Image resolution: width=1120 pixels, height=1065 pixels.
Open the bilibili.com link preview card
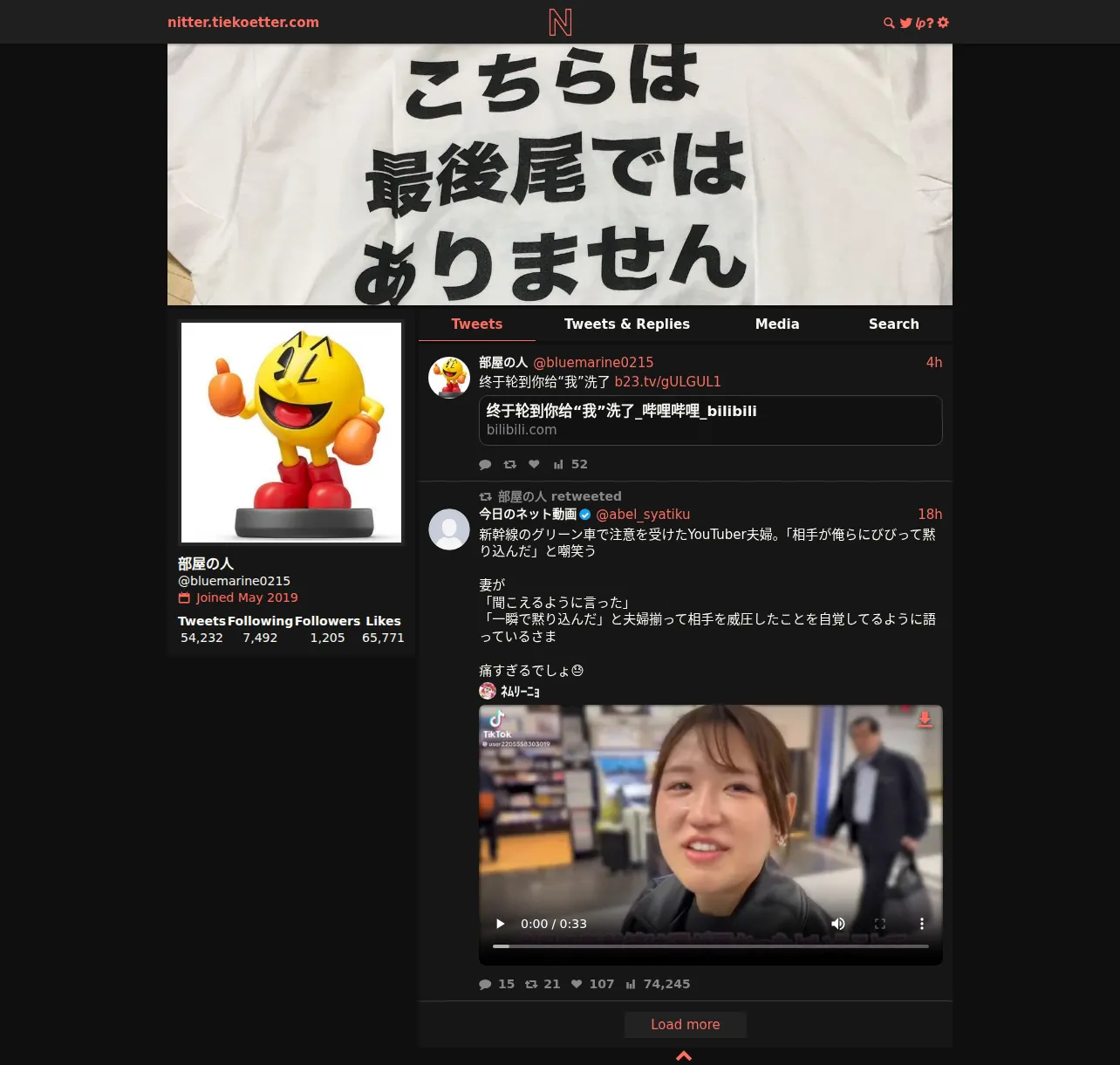tap(711, 420)
